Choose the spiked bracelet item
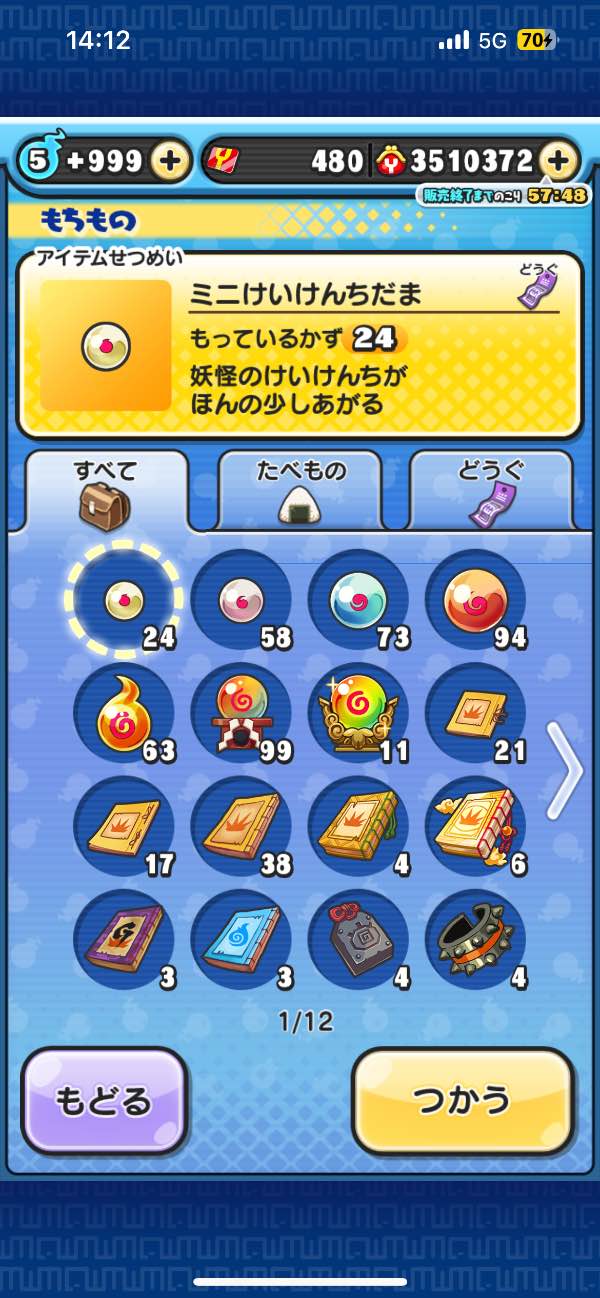600x1298 pixels. pyautogui.click(x=475, y=940)
